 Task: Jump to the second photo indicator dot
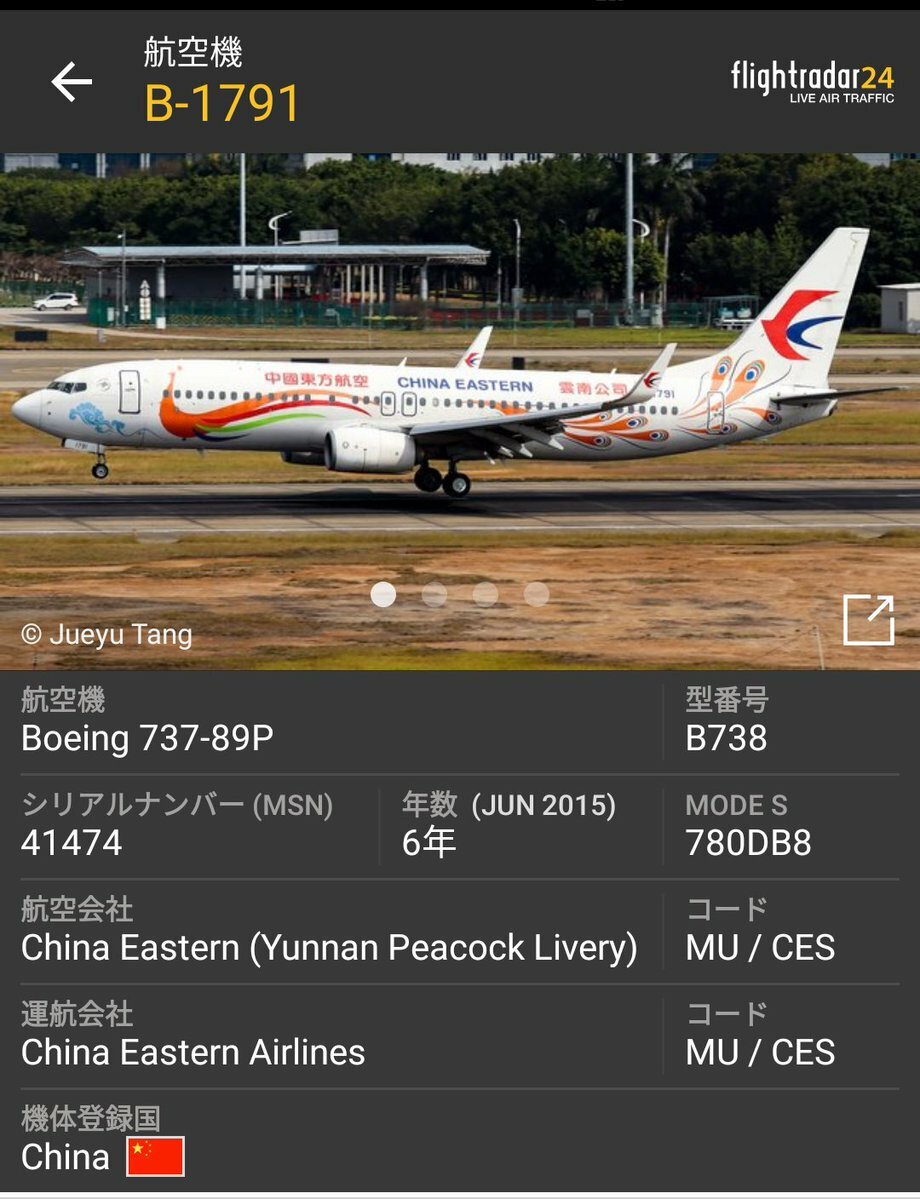[434, 594]
